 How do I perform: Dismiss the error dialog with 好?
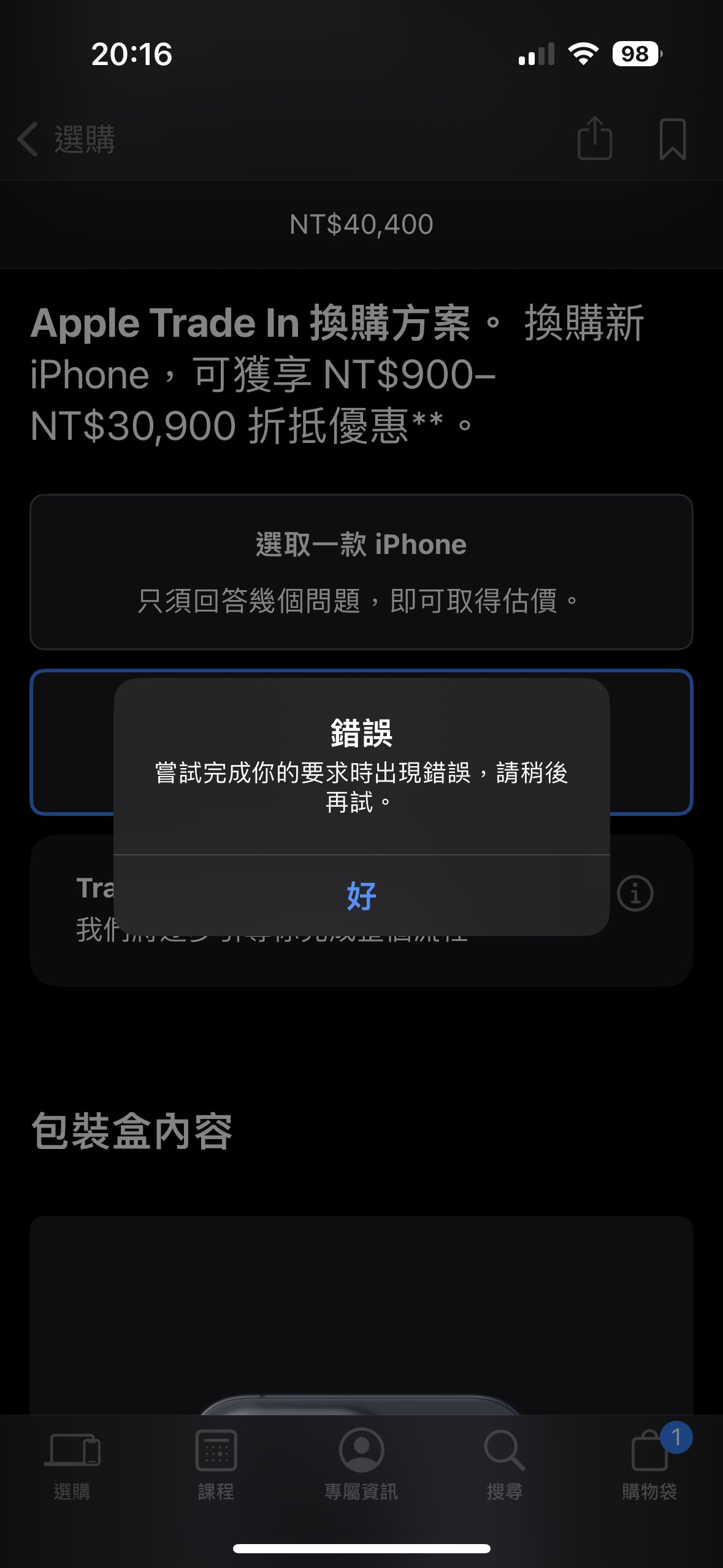[361, 896]
